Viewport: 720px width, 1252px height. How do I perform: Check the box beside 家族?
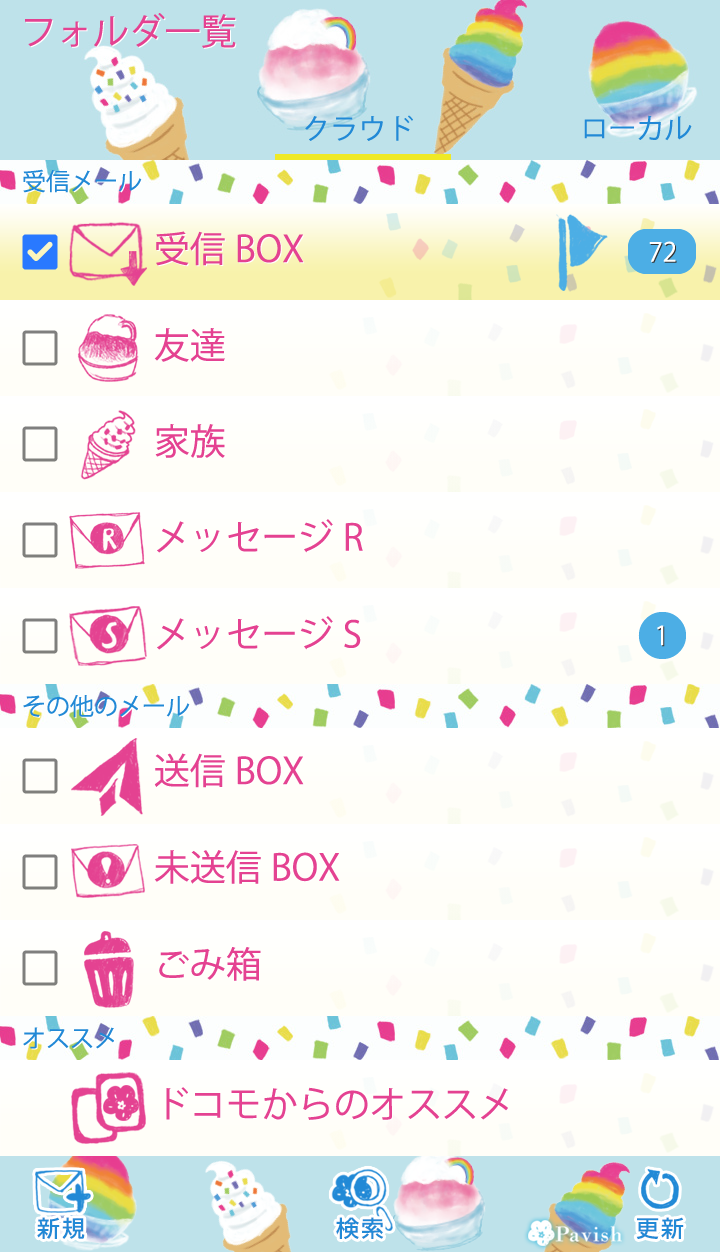40,443
